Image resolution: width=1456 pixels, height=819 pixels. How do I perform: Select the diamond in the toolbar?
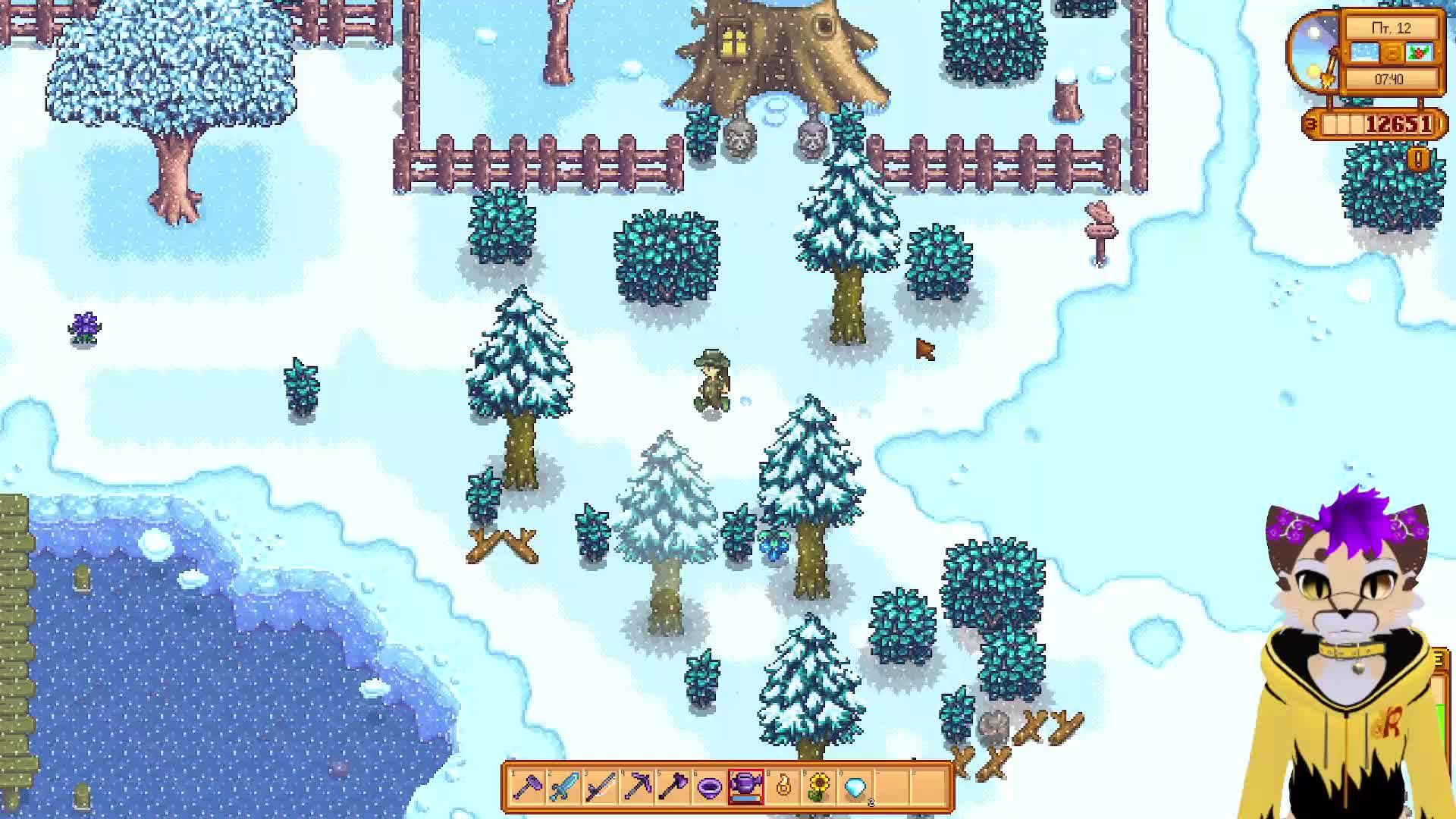855,787
